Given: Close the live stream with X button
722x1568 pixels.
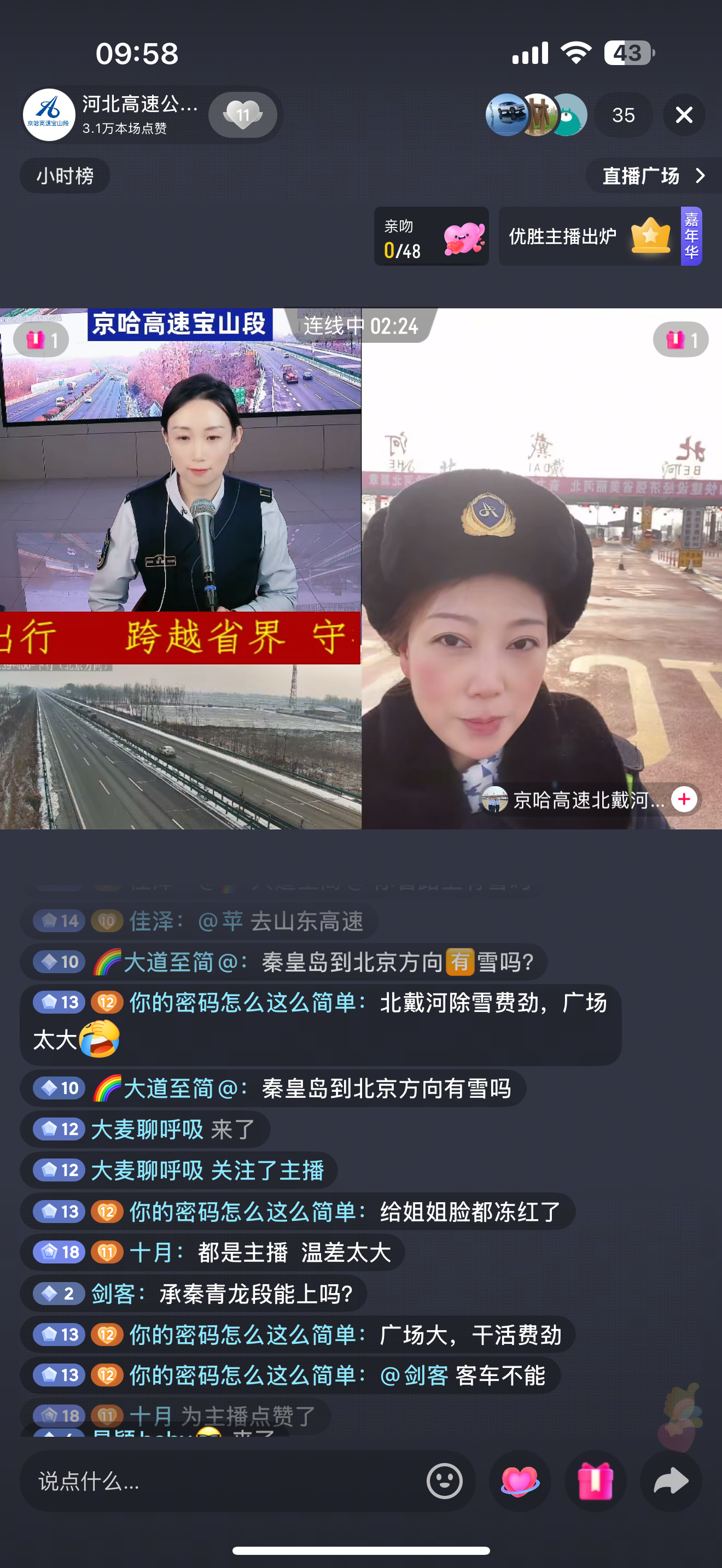Looking at the screenshot, I should (684, 115).
